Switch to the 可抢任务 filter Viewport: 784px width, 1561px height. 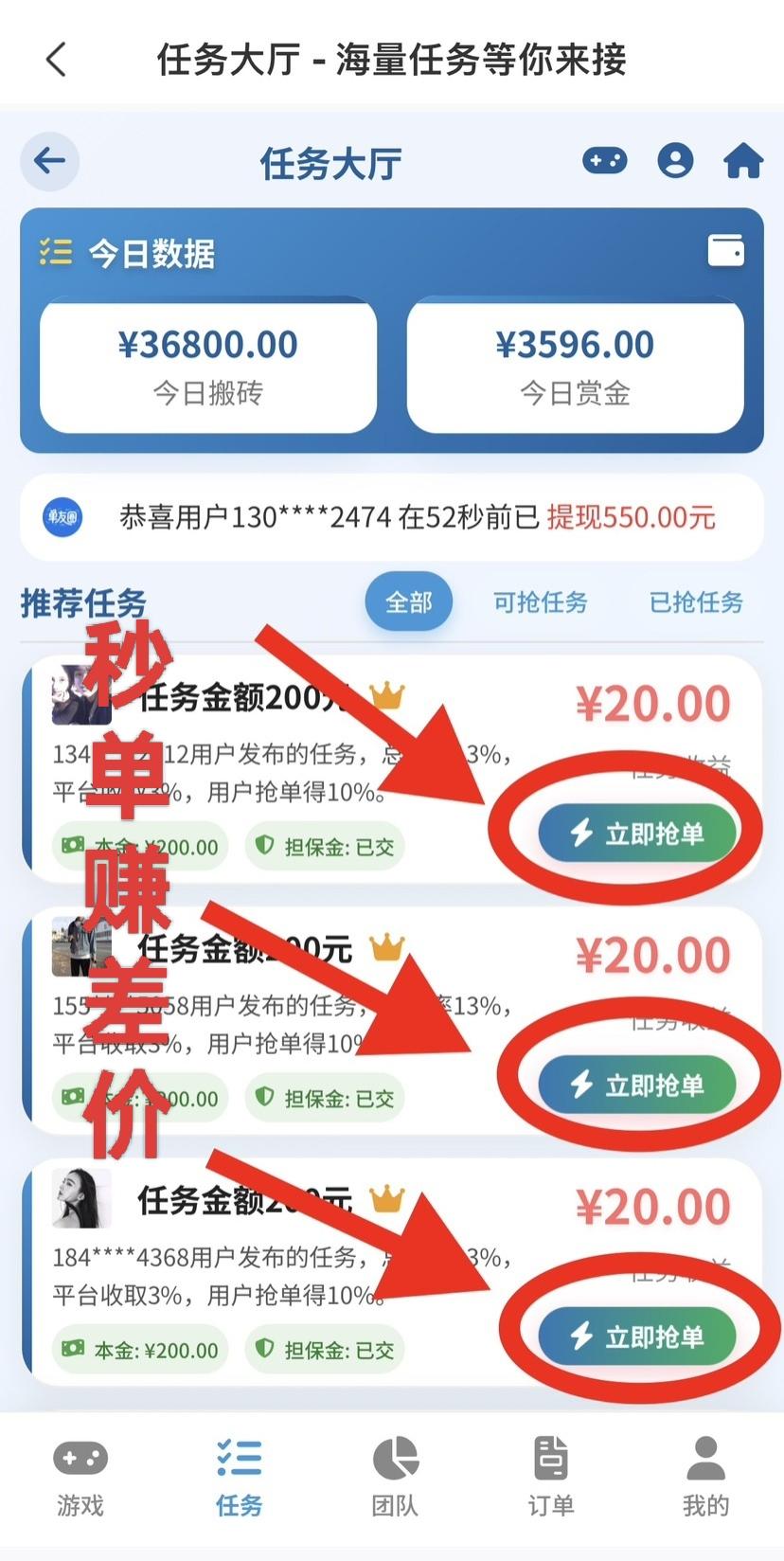coord(540,601)
